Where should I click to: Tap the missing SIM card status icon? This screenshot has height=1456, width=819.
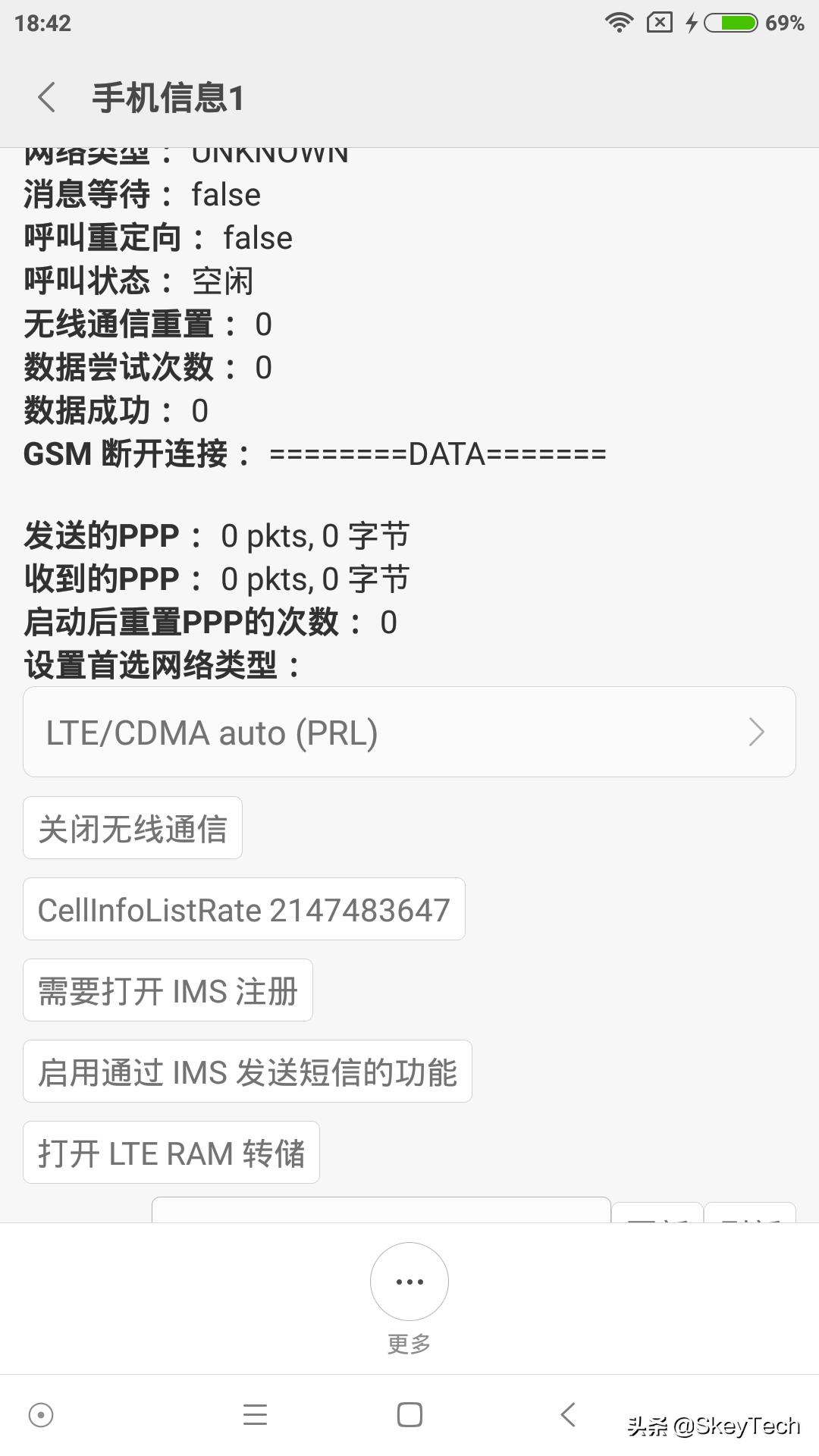click(x=659, y=23)
